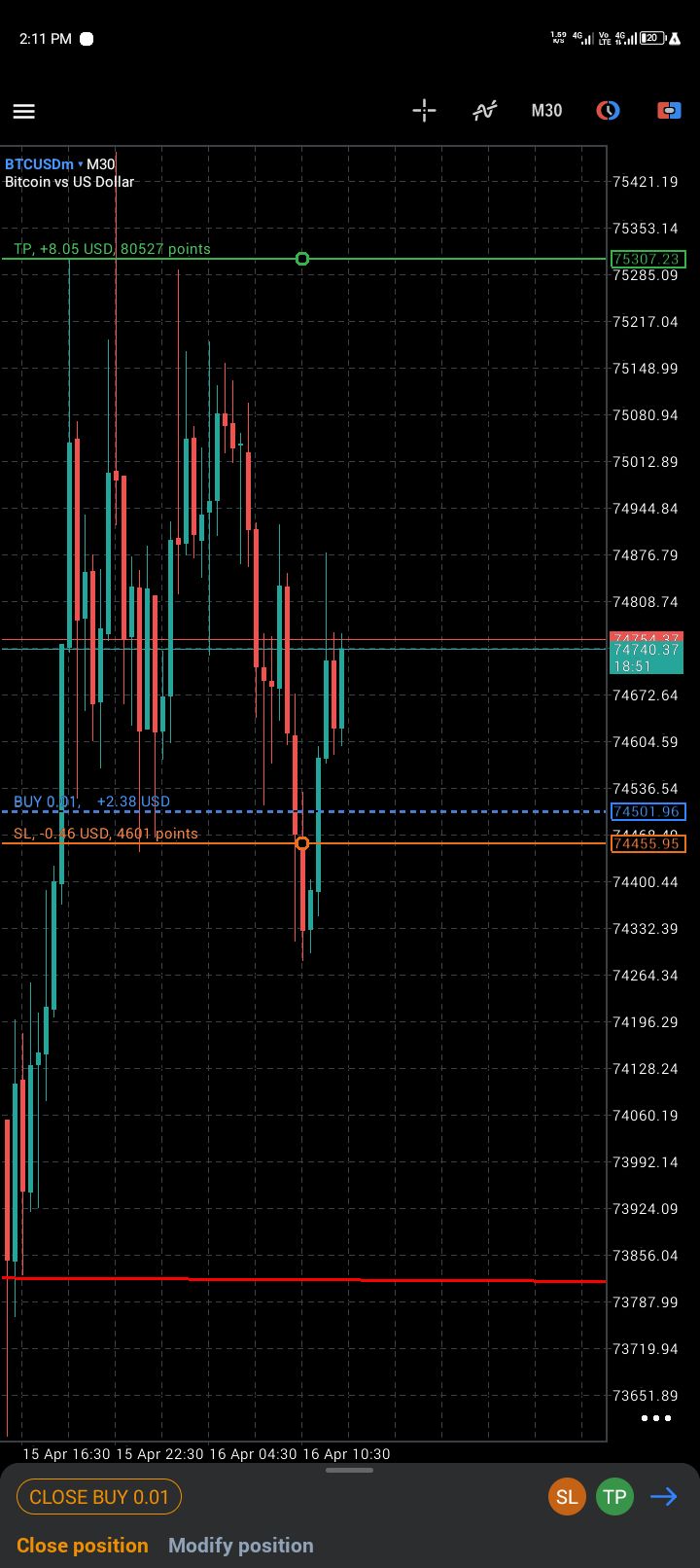Open the three-dot chart options
Screen dimensions: 700x1568
(656, 1418)
